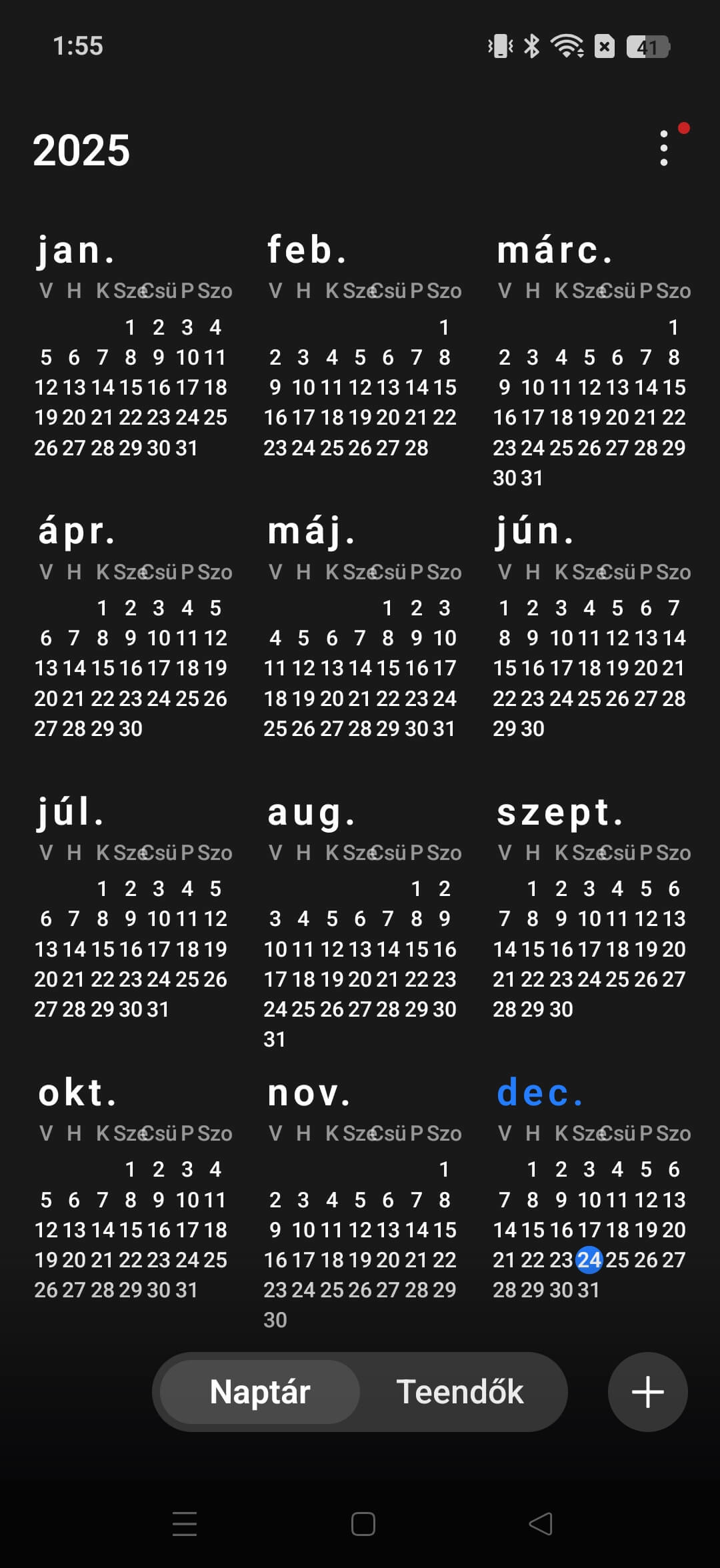Select the Naptár tab
The height and width of the screenshot is (1568, 720).
point(260,1391)
